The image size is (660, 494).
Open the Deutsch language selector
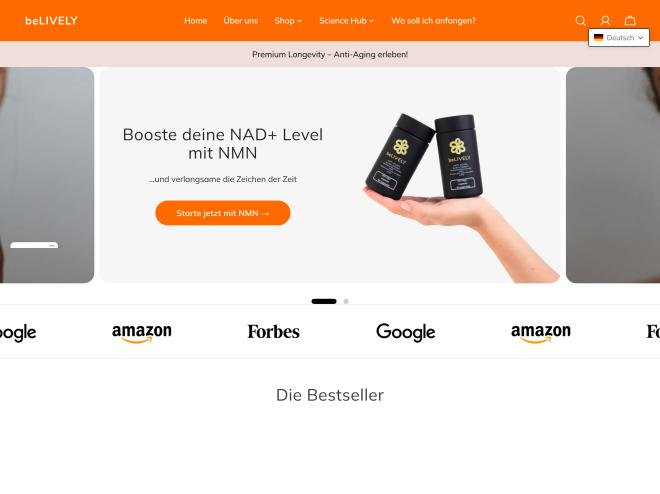[x=619, y=38]
